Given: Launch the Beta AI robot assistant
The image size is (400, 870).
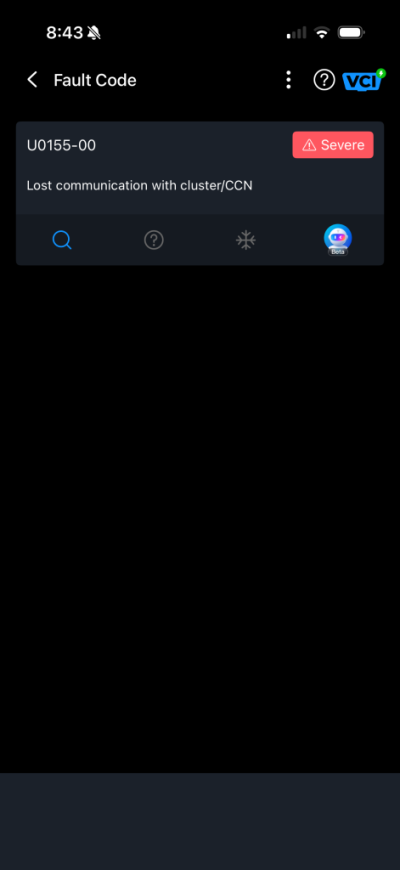Looking at the screenshot, I should (x=338, y=240).
